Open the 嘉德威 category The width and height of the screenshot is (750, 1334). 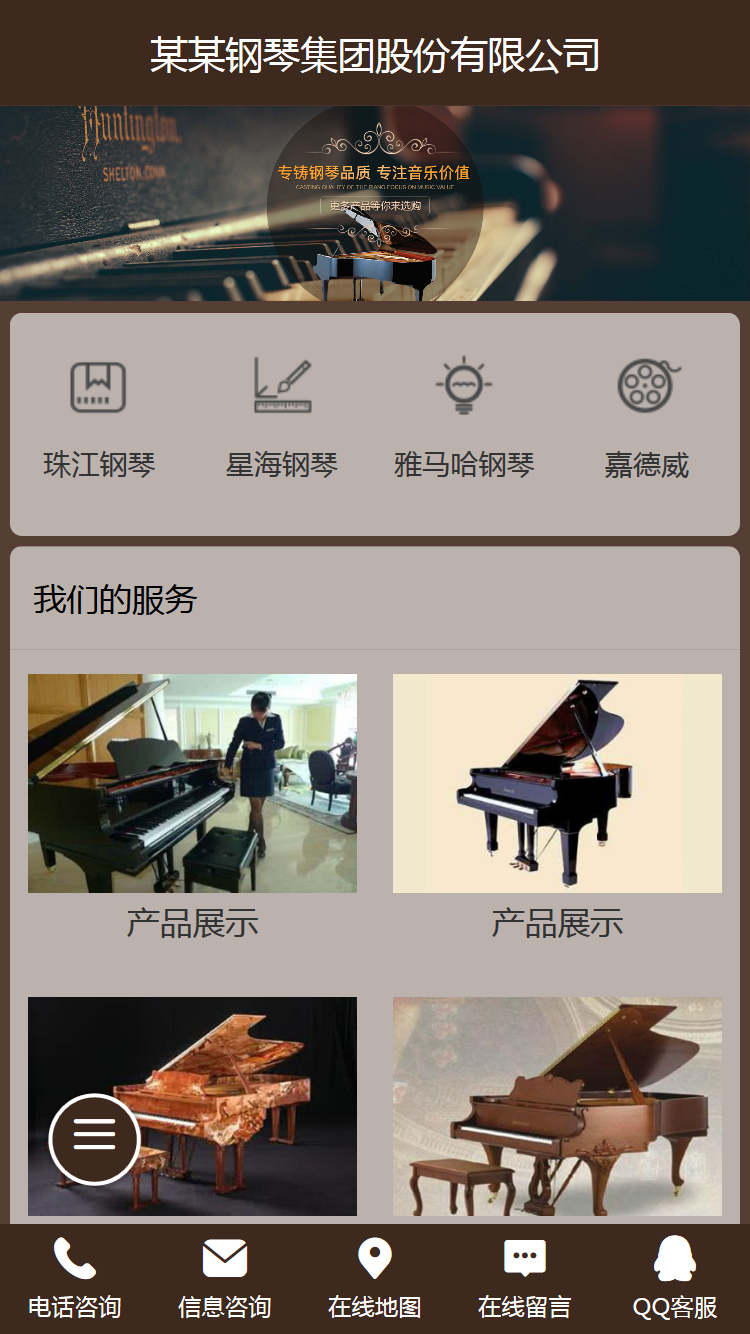pyautogui.click(x=647, y=422)
